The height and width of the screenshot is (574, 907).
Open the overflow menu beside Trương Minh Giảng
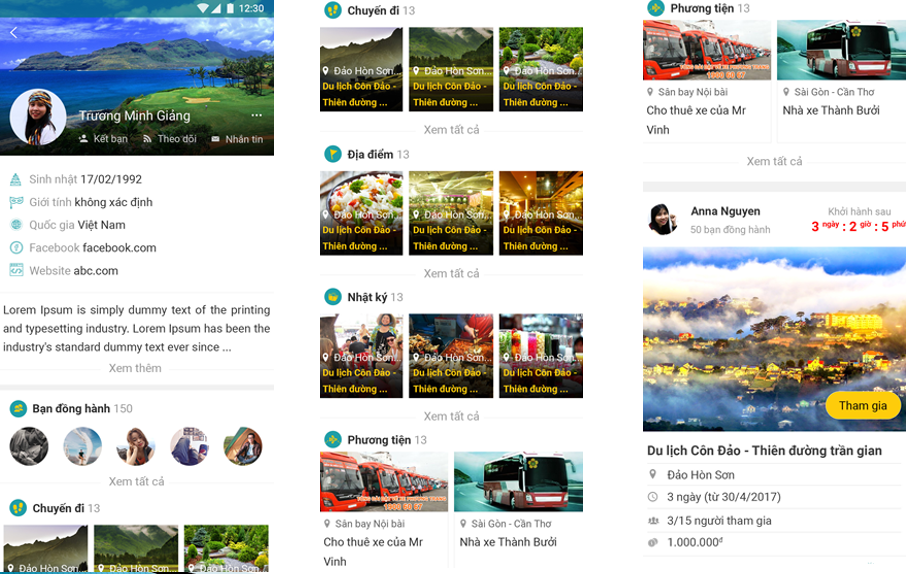tap(257, 116)
